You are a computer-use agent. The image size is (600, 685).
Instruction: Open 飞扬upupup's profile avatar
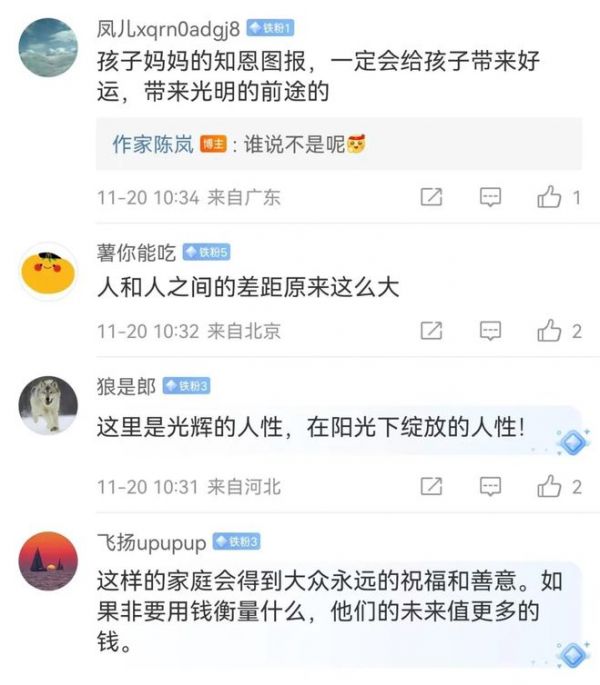pos(48,561)
